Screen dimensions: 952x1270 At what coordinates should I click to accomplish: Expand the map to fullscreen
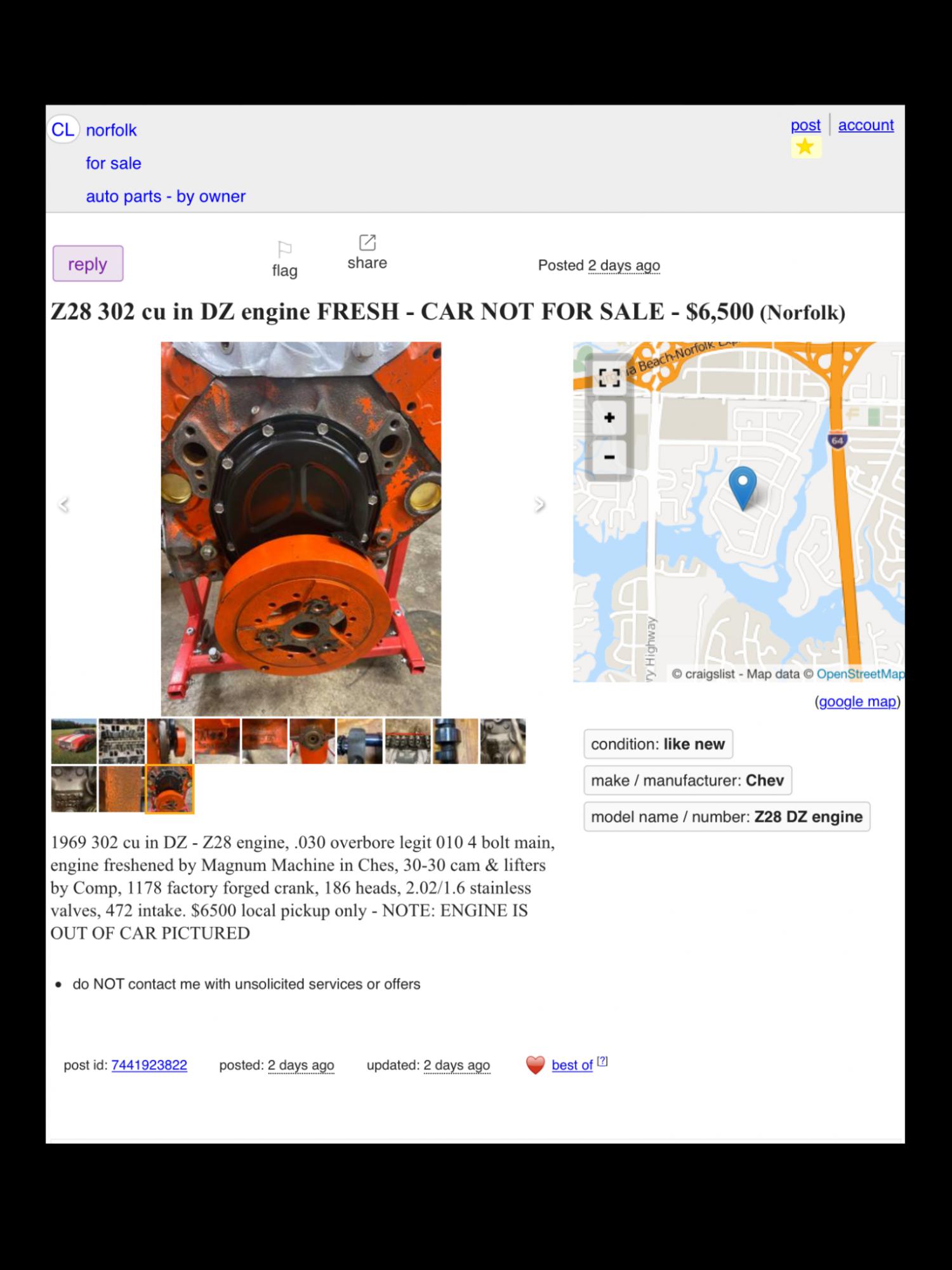pyautogui.click(x=609, y=379)
